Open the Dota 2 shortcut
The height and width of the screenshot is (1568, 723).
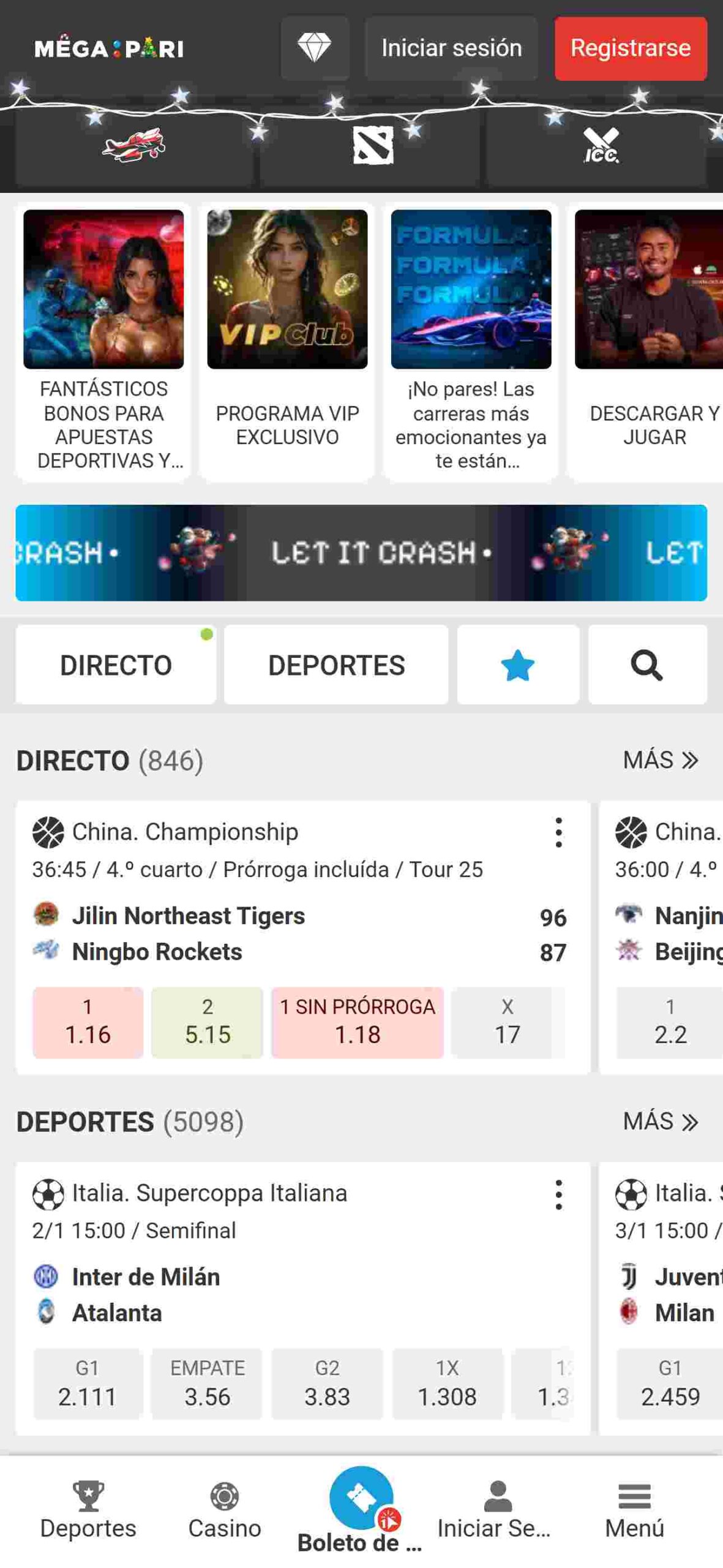[373, 146]
